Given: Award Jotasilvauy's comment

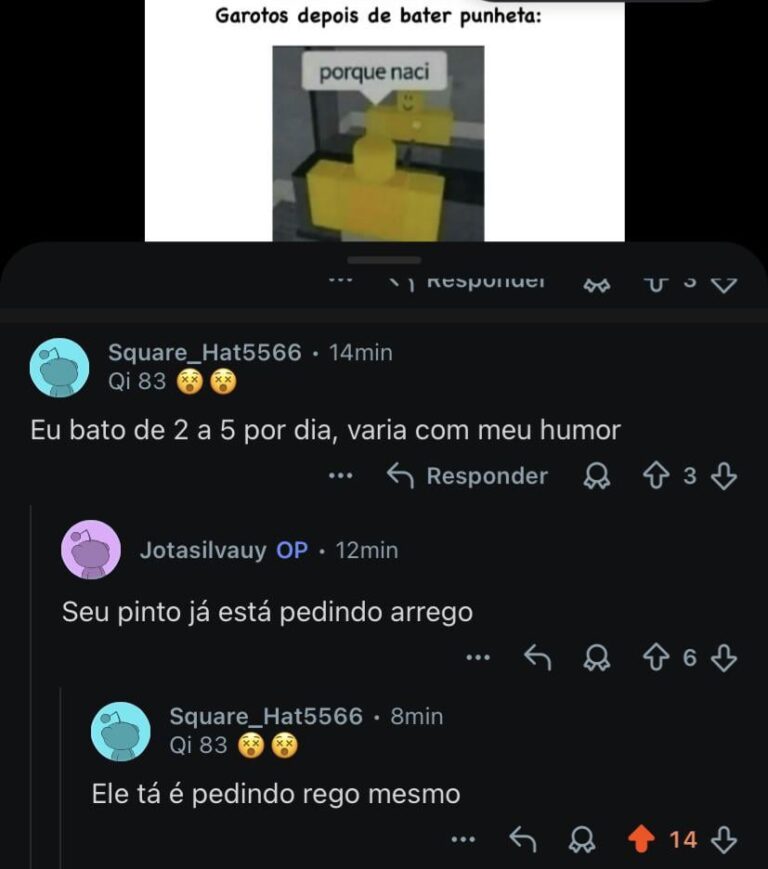Looking at the screenshot, I should click(x=597, y=657).
